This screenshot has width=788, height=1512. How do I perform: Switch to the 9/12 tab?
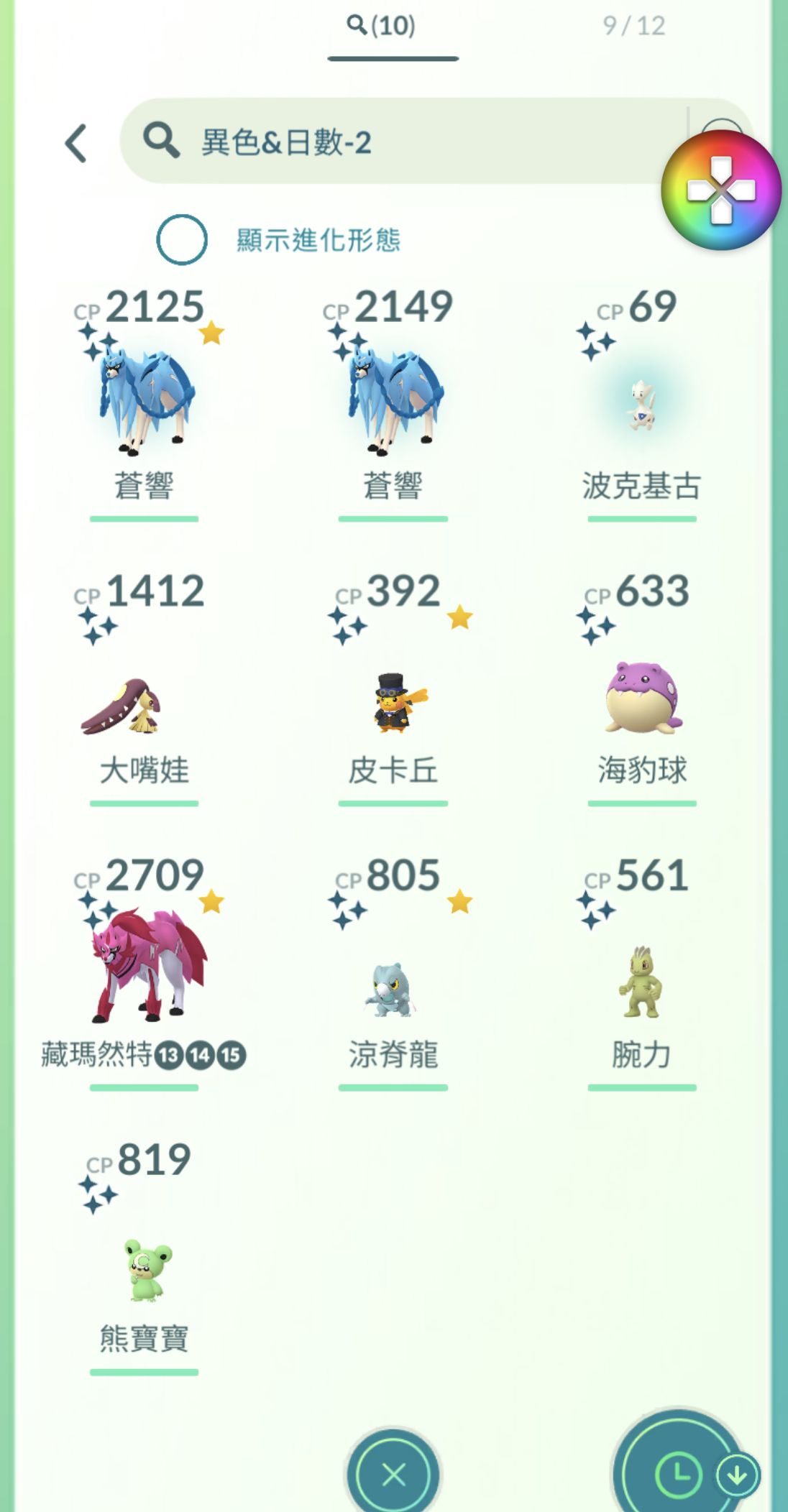pos(633,27)
